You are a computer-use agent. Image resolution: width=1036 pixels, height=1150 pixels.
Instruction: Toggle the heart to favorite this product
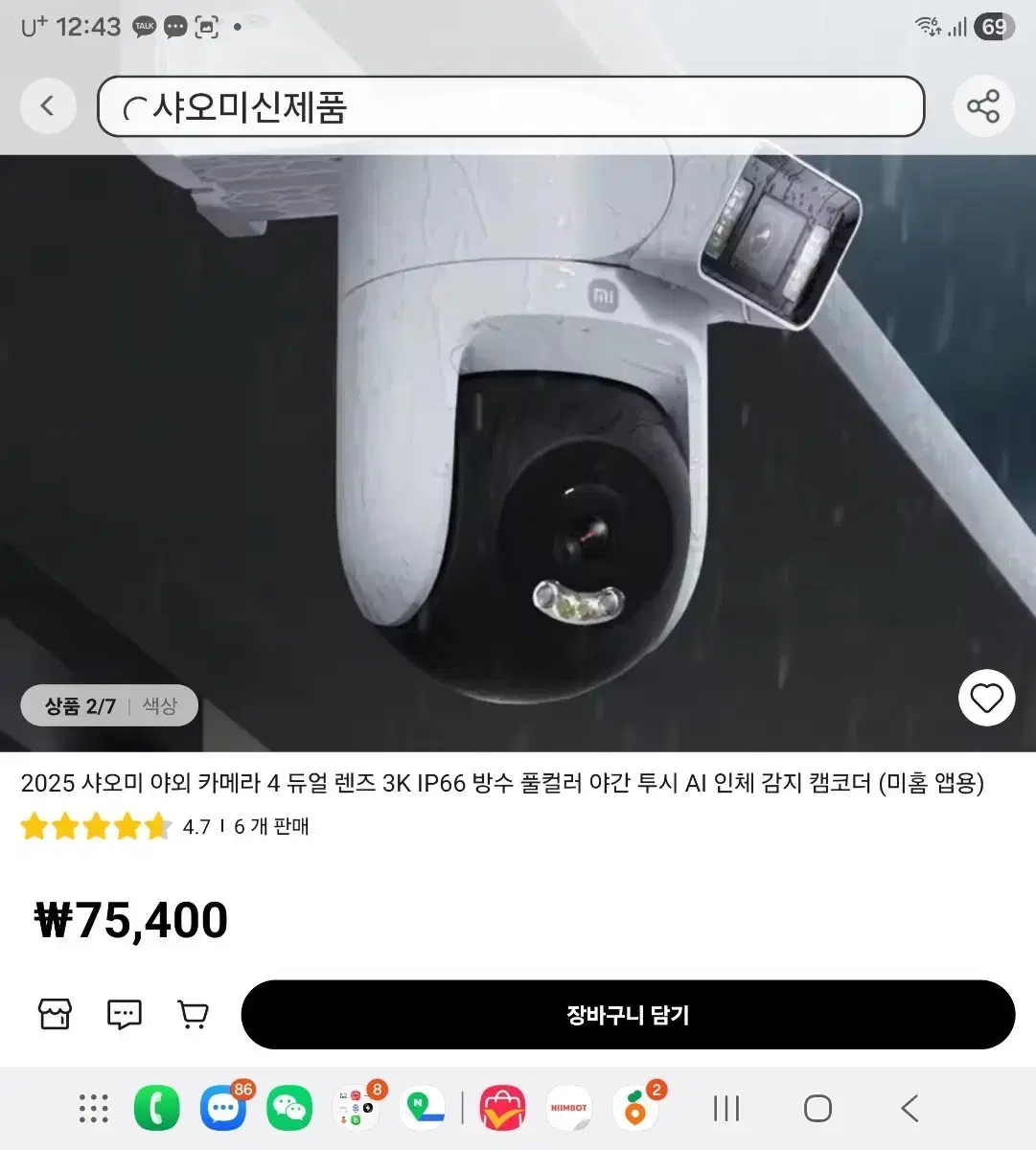[986, 698]
